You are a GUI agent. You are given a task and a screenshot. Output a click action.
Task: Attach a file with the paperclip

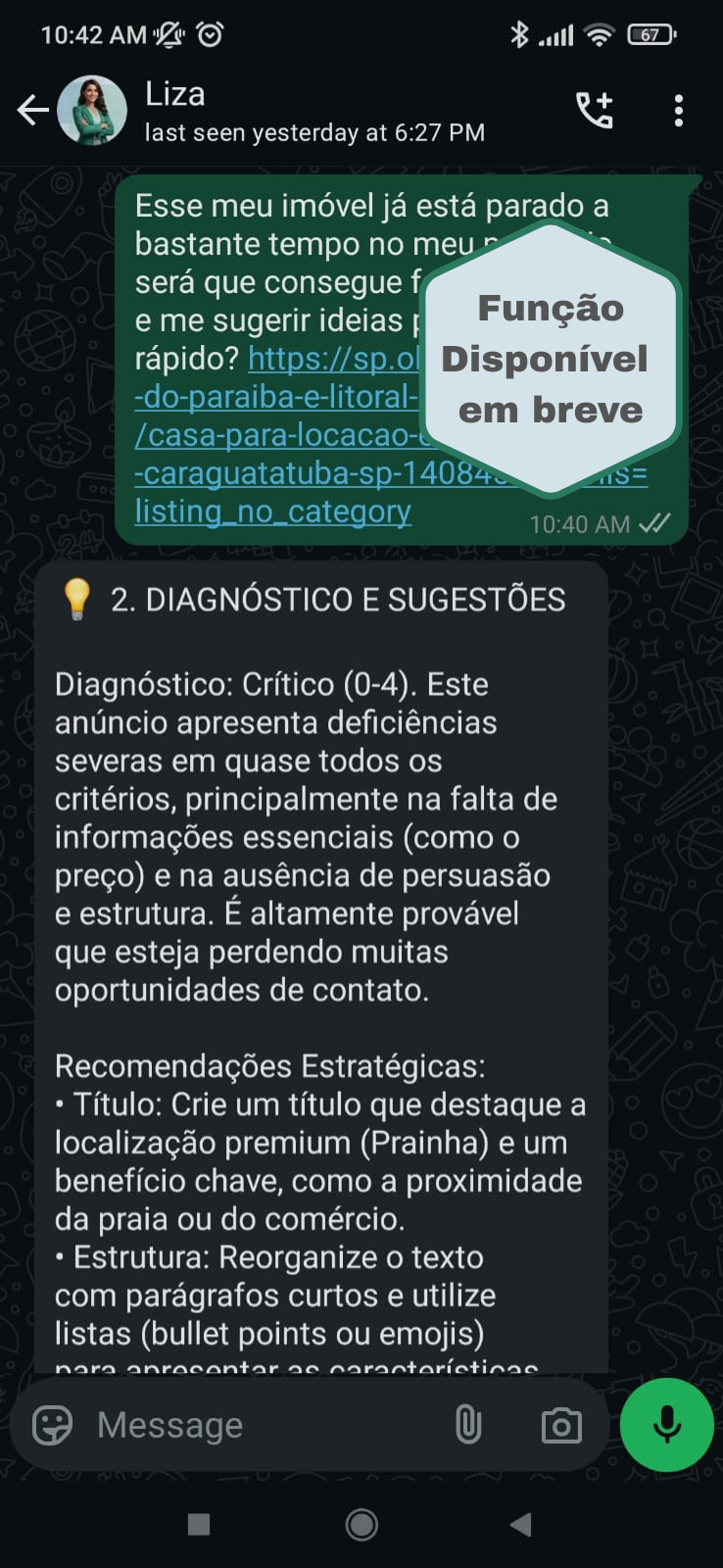(x=468, y=1425)
